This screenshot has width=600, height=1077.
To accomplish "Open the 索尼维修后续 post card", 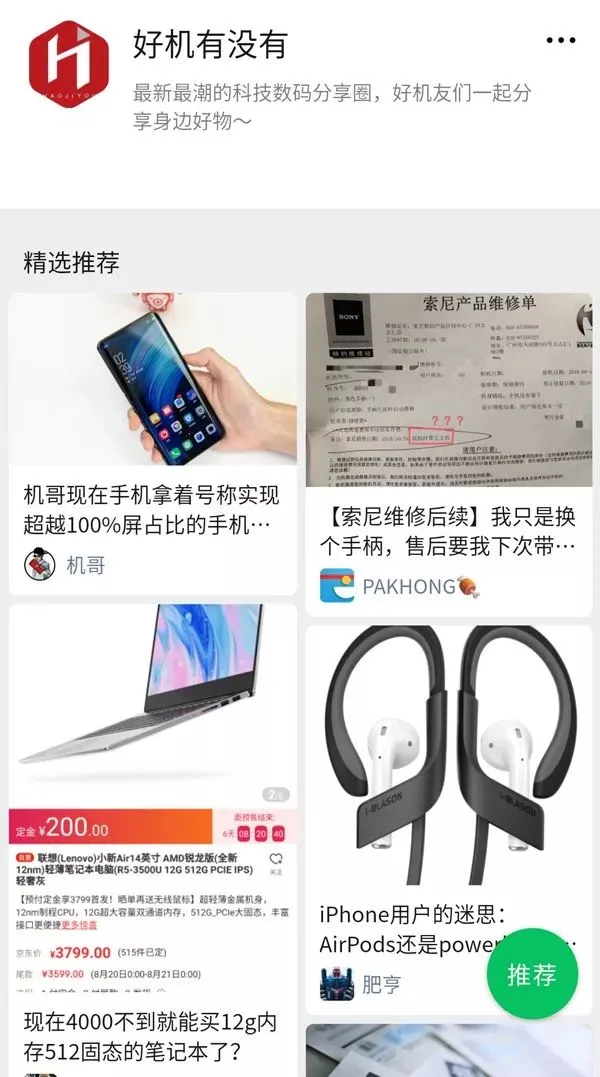I will (447, 531).
